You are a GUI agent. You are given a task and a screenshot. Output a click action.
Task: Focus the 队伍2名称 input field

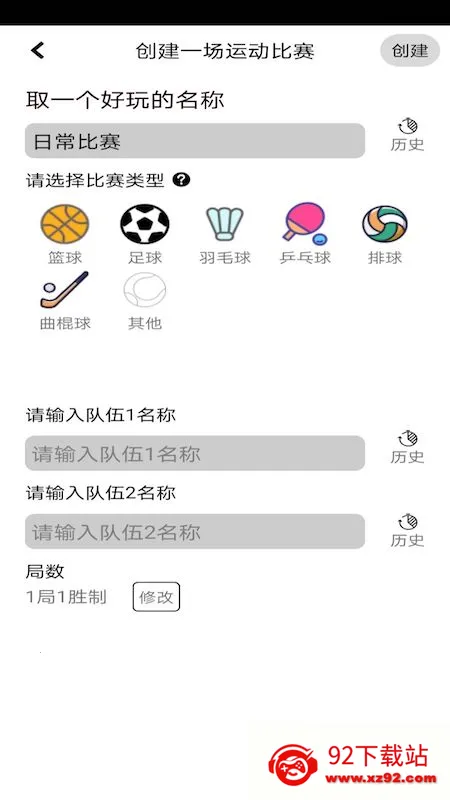click(195, 531)
